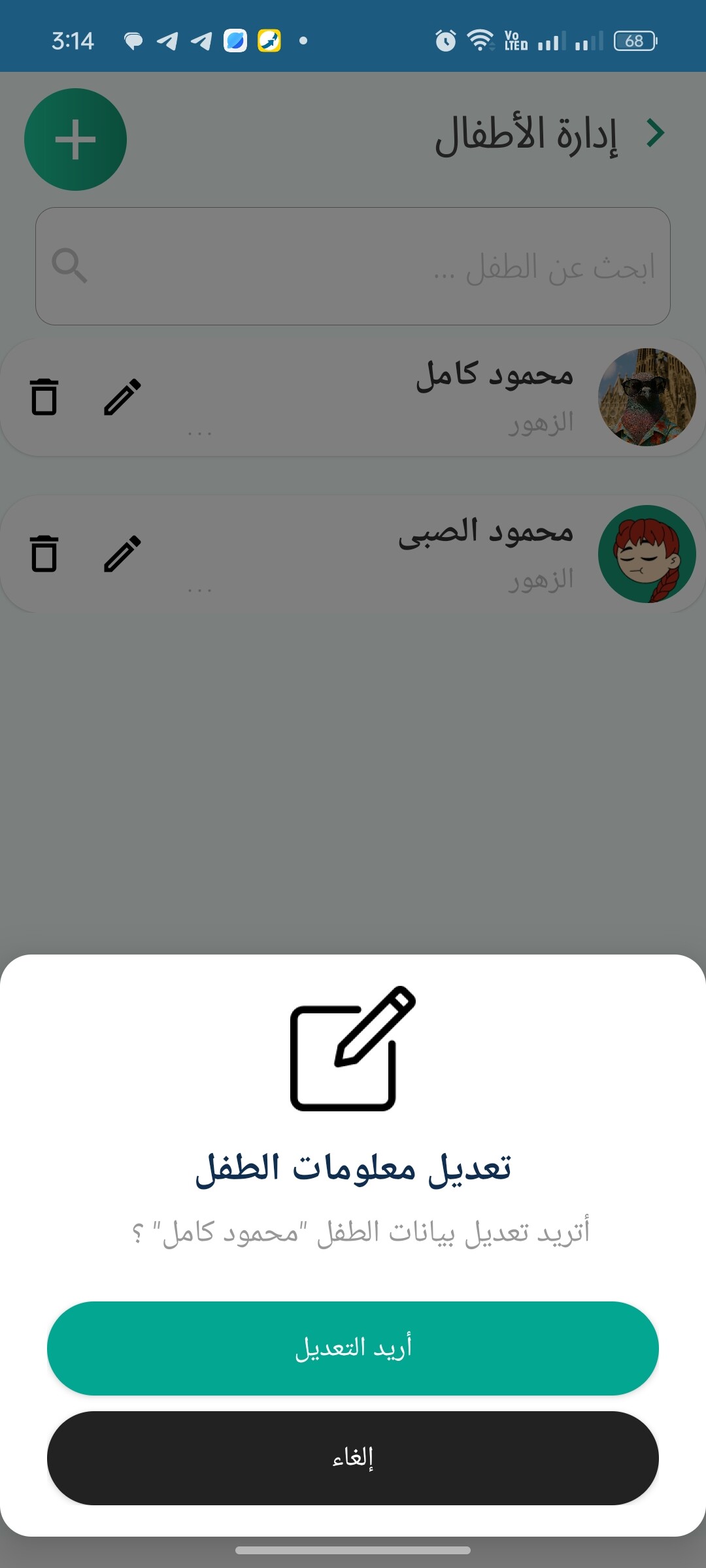Open the محمود الصبى child card
Screen dimensions: 706x1568
click(353, 554)
